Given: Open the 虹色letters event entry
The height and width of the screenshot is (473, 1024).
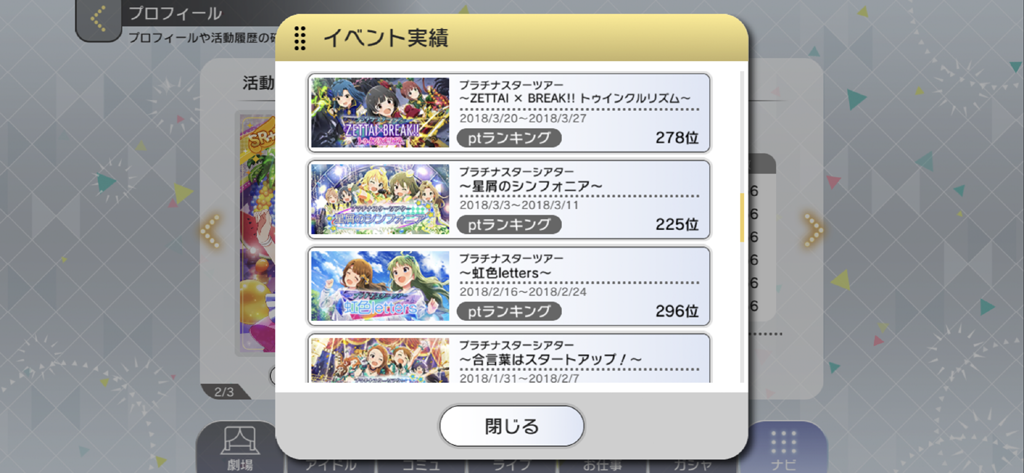Looking at the screenshot, I should tap(509, 286).
